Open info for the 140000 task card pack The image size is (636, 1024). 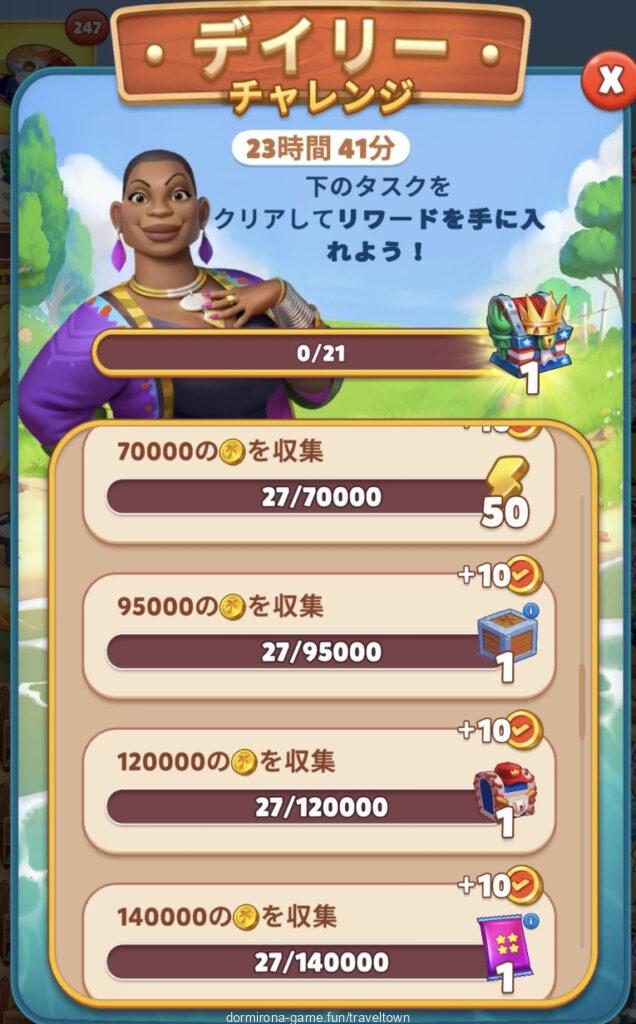(x=531, y=920)
